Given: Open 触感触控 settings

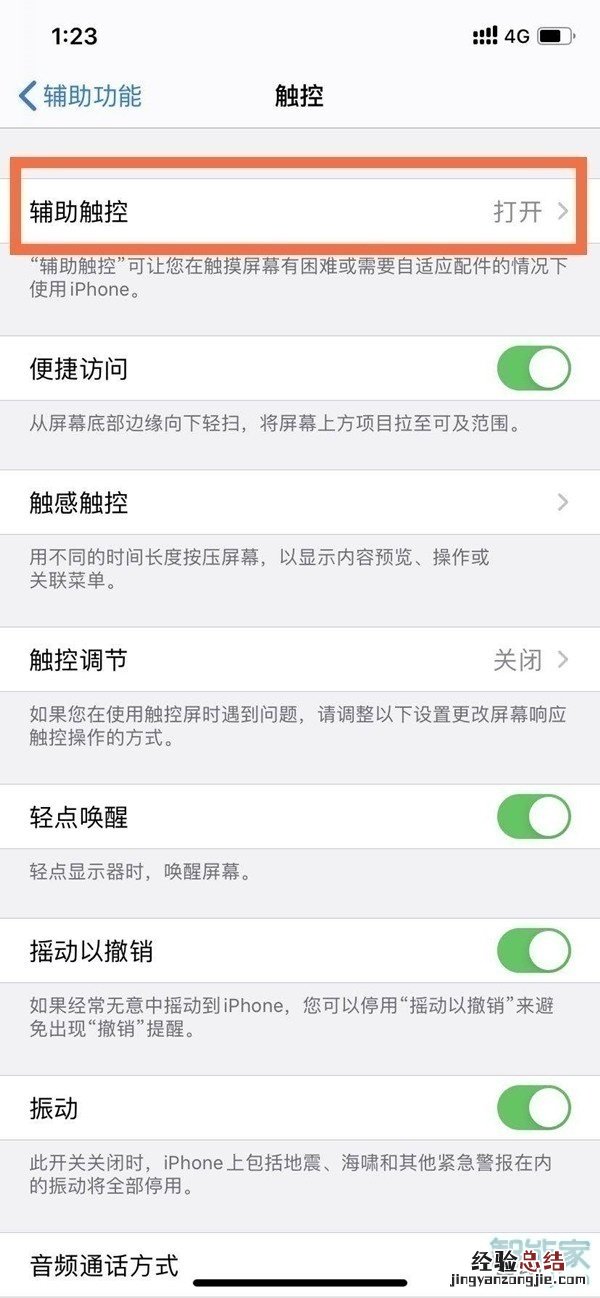Looking at the screenshot, I should click(299, 502).
